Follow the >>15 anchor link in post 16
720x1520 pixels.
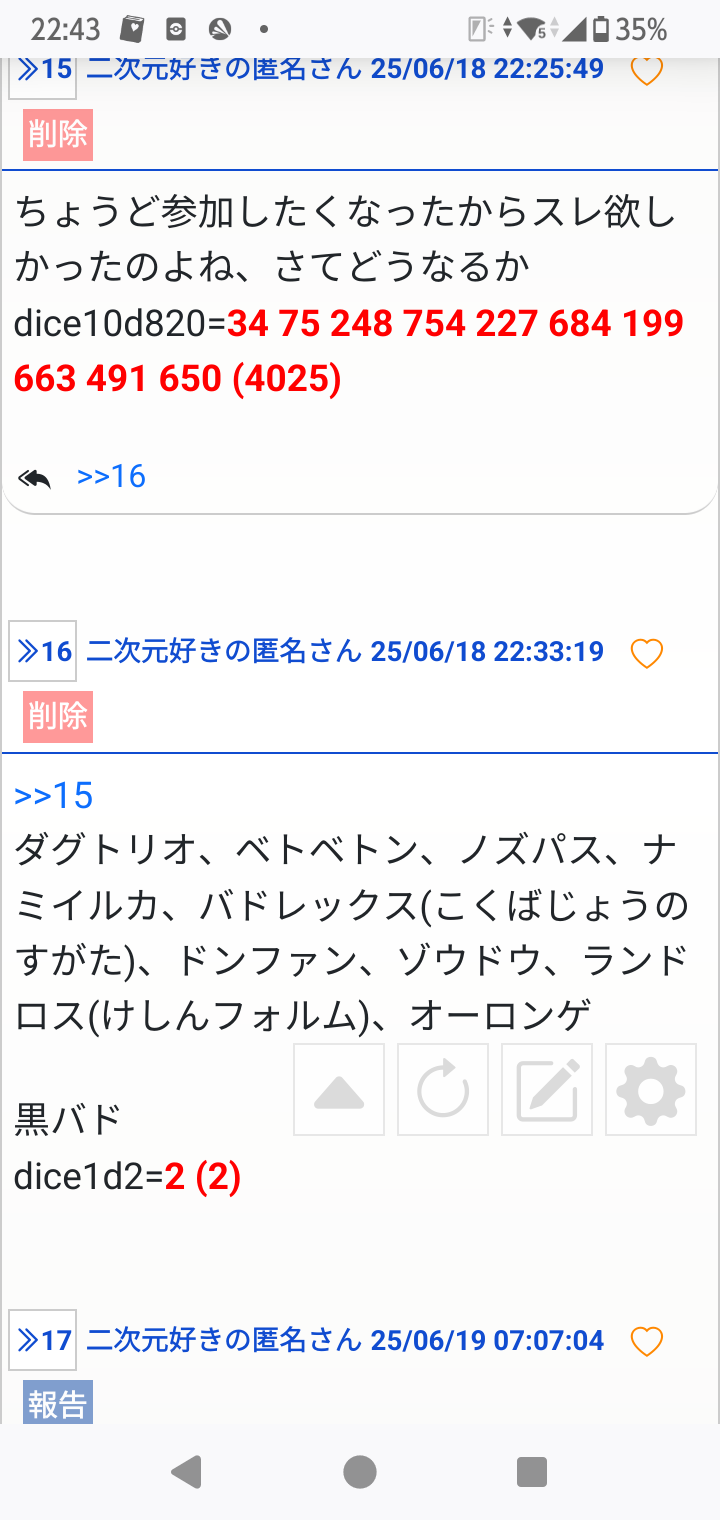(54, 796)
